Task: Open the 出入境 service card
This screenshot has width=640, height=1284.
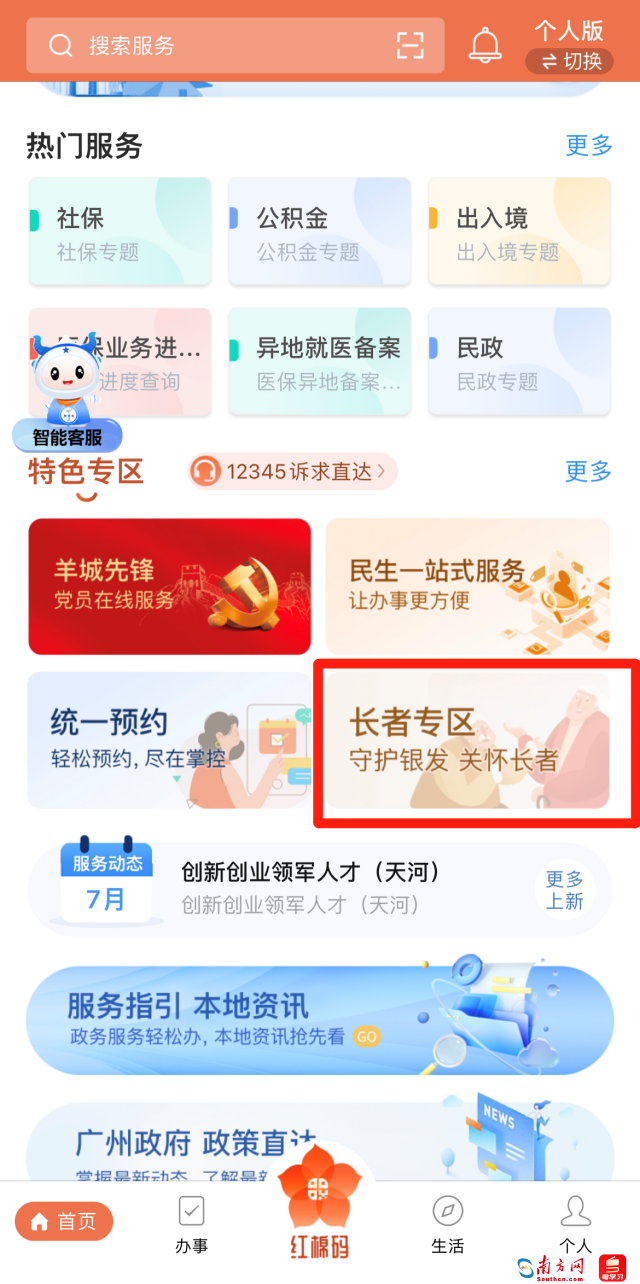Action: [519, 232]
